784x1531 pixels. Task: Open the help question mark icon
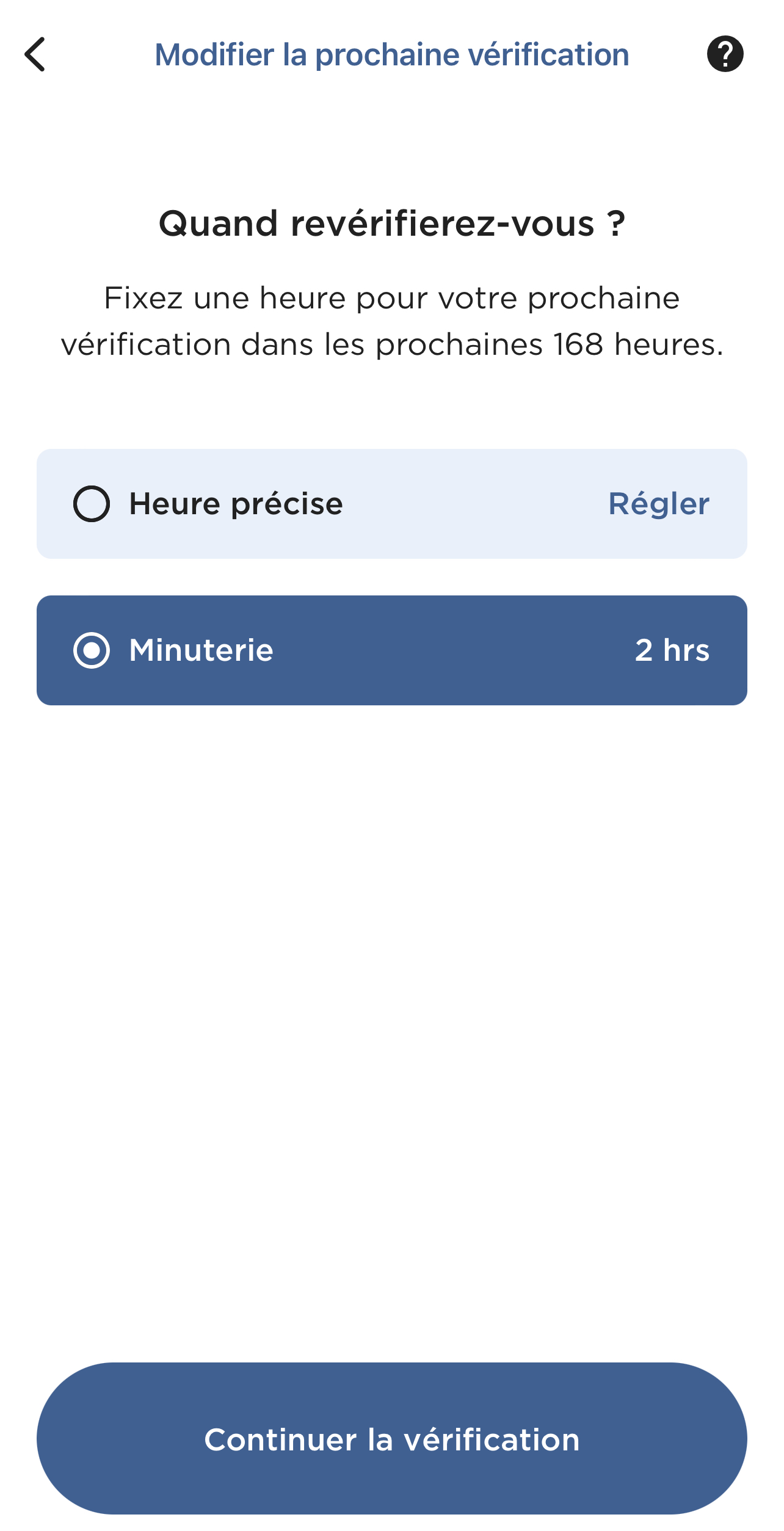point(725,54)
